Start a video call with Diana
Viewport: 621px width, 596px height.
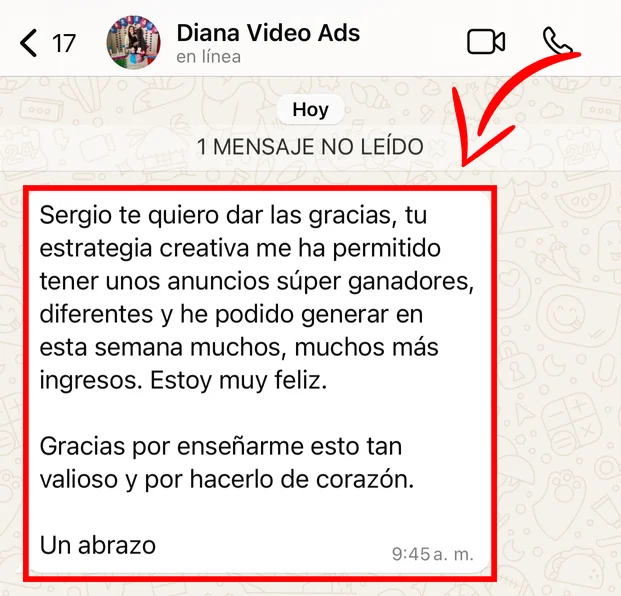[486, 42]
